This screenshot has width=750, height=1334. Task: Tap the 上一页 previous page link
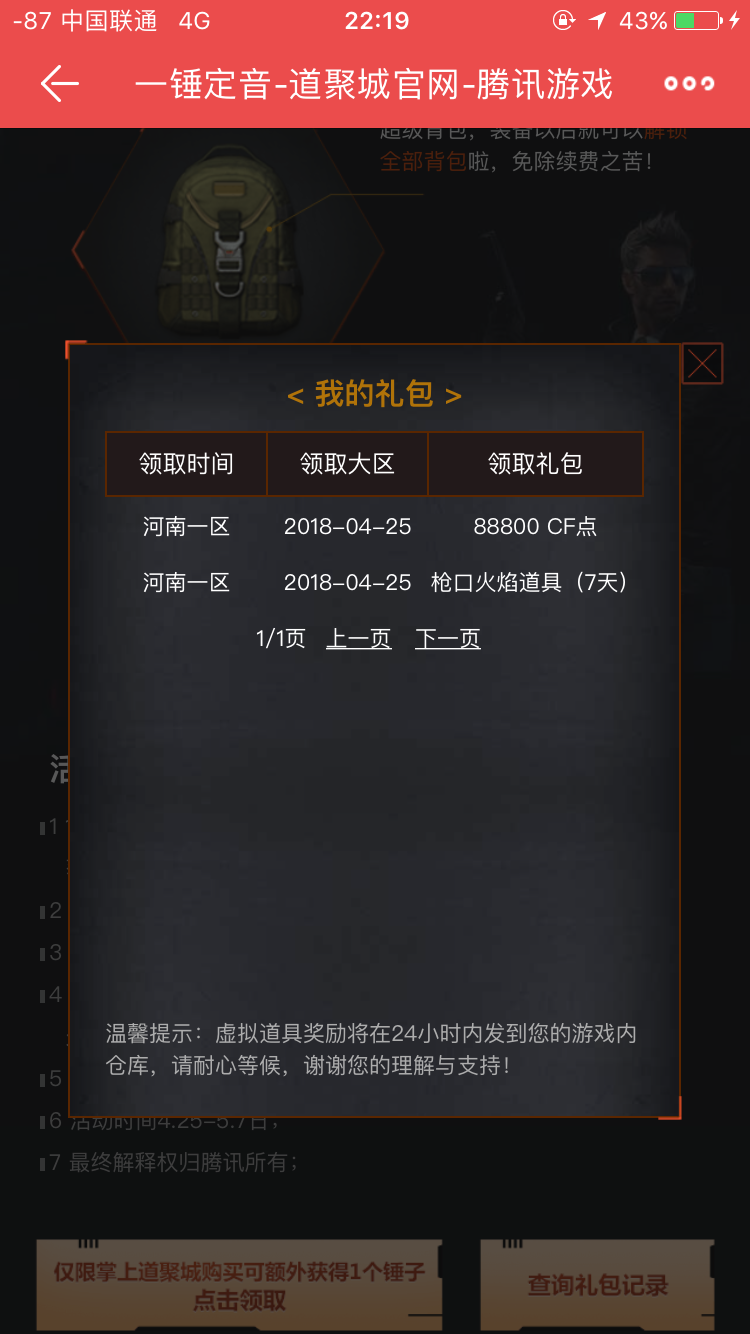[358, 639]
